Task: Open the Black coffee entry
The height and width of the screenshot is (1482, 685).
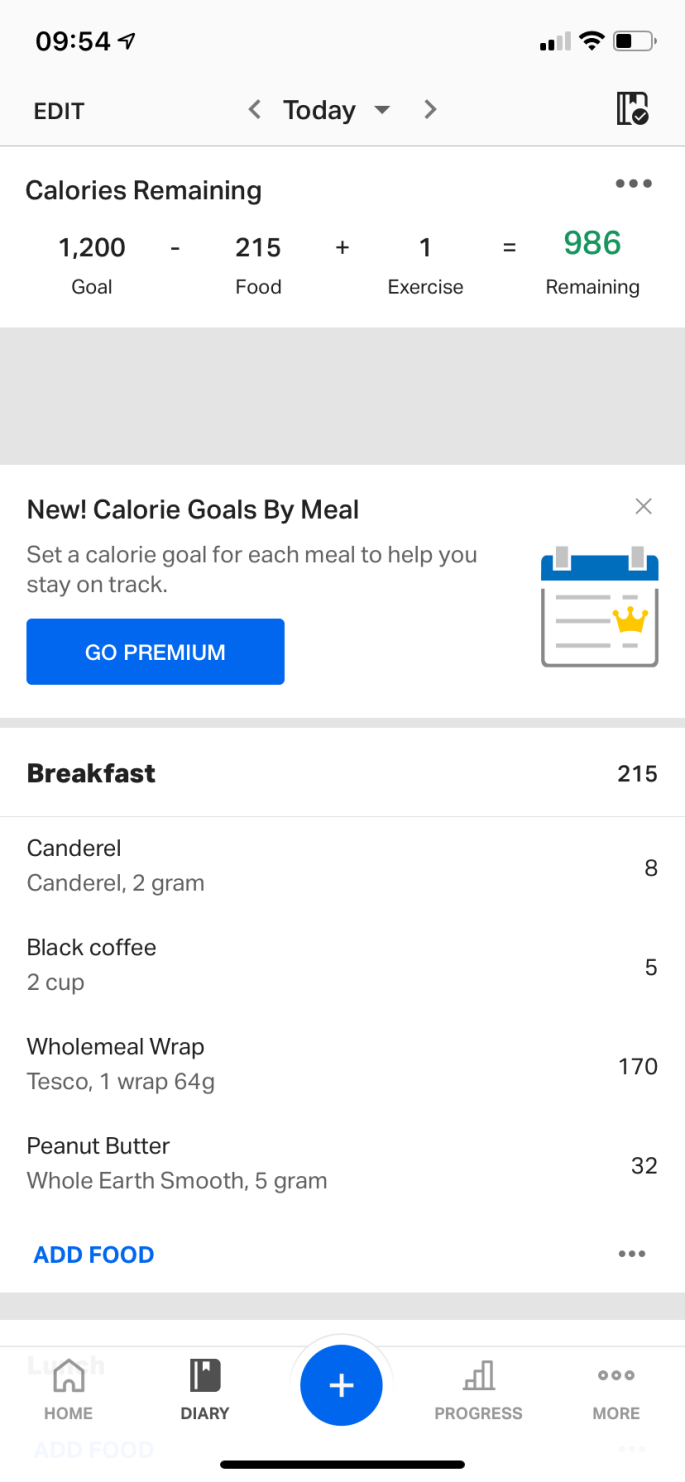Action: tap(342, 965)
